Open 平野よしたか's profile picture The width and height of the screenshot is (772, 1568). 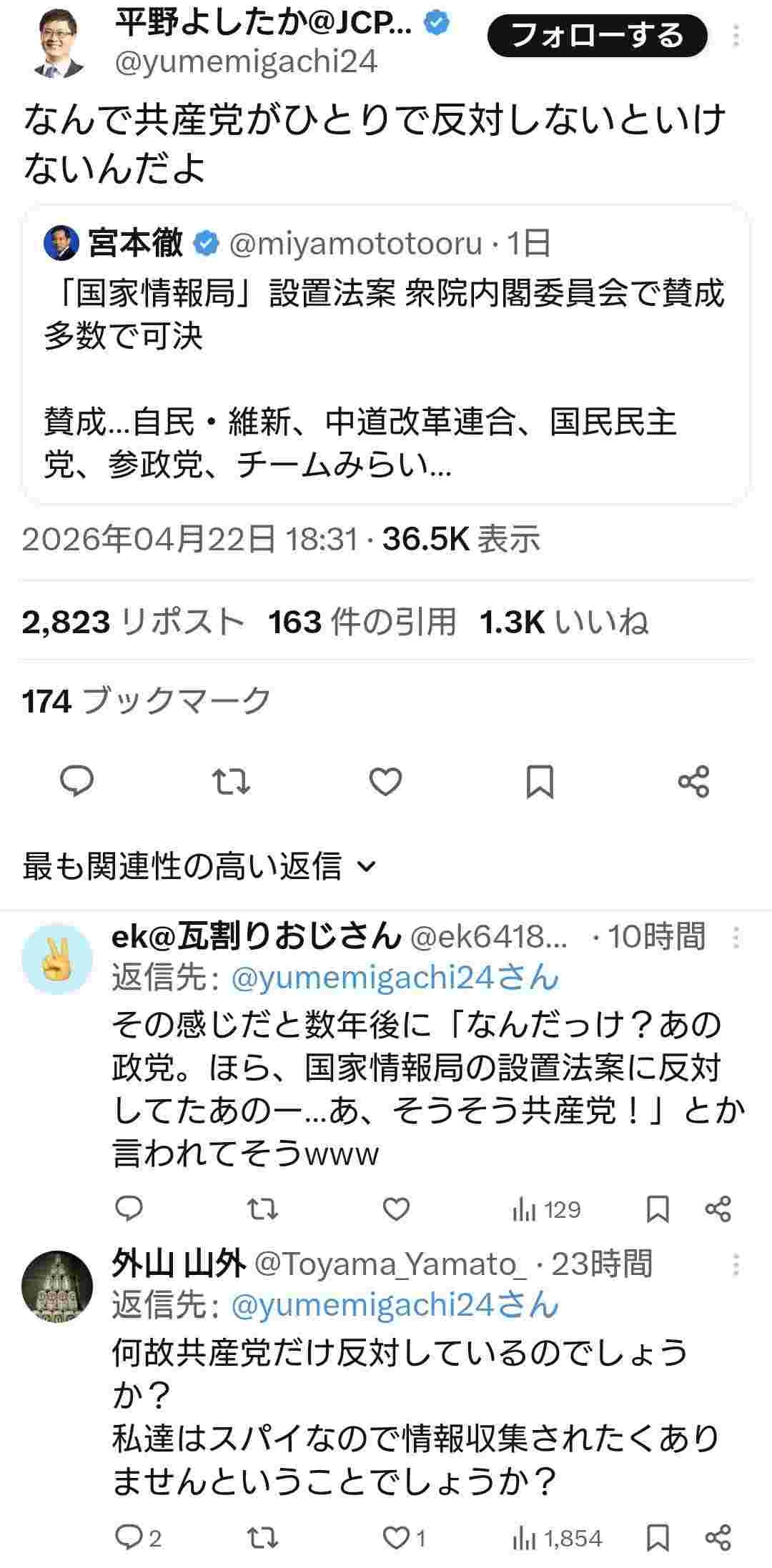59,43
